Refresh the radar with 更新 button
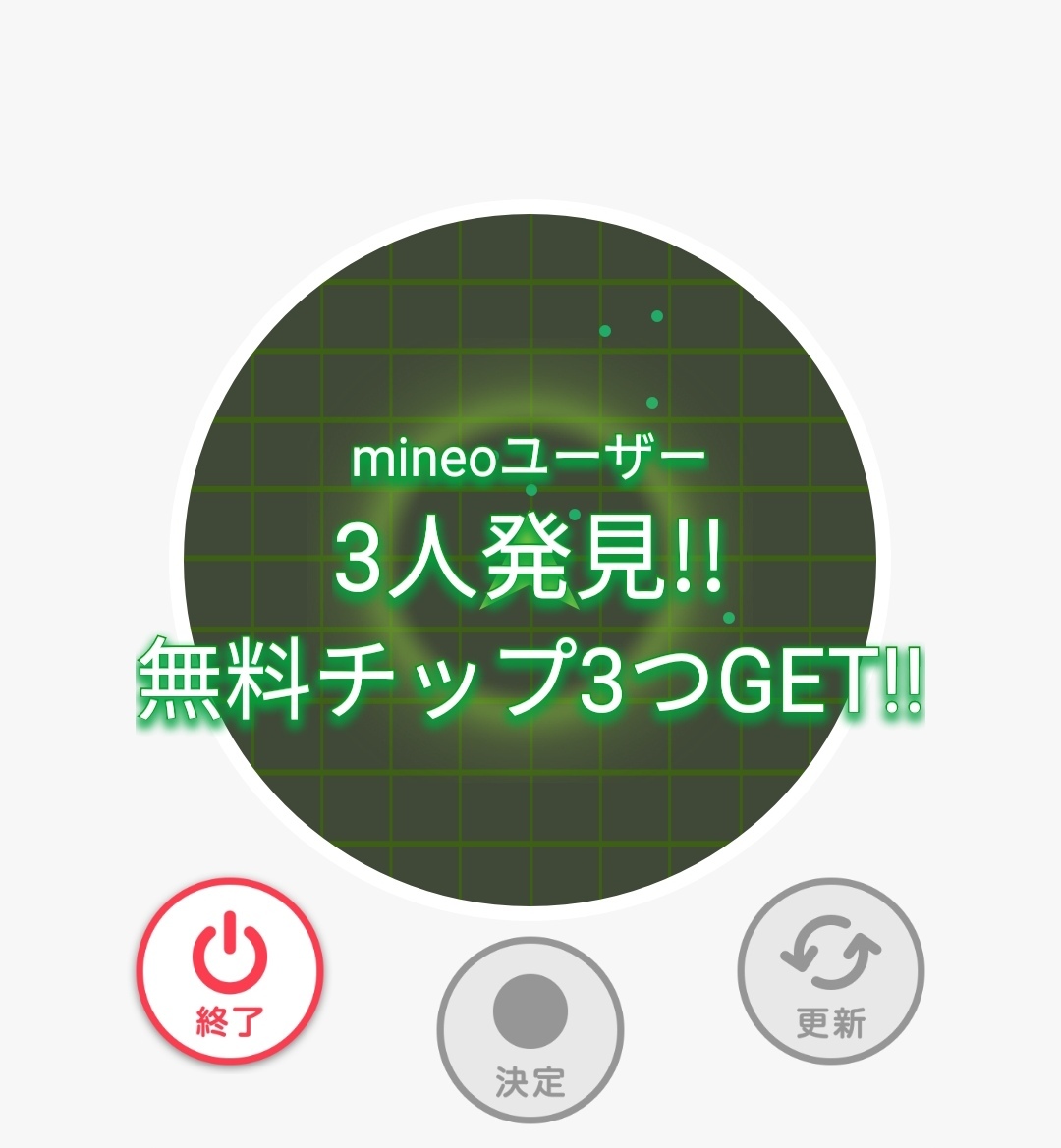Screen dimensions: 1061x1148 (x=831, y=971)
